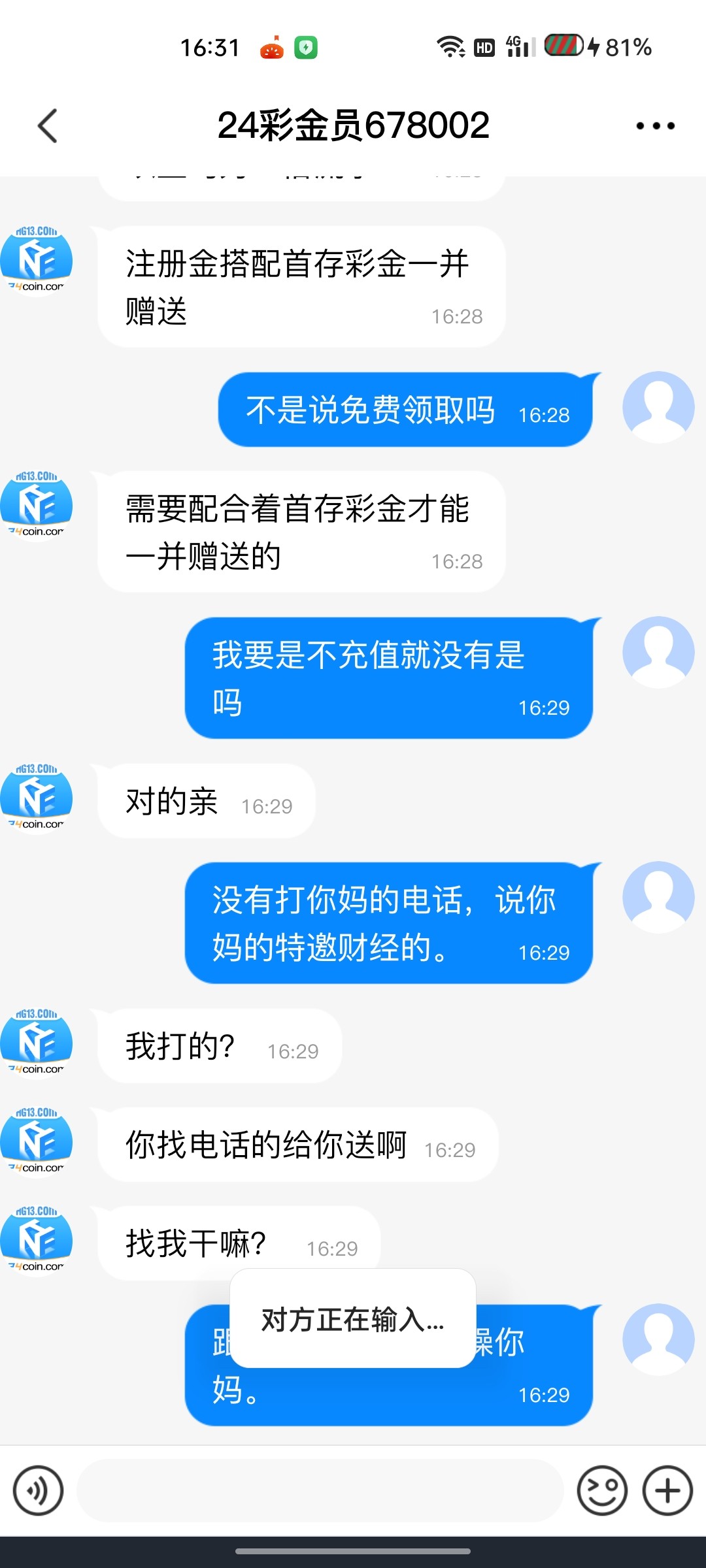
Task: Switch to voice message input
Action: [x=39, y=1491]
